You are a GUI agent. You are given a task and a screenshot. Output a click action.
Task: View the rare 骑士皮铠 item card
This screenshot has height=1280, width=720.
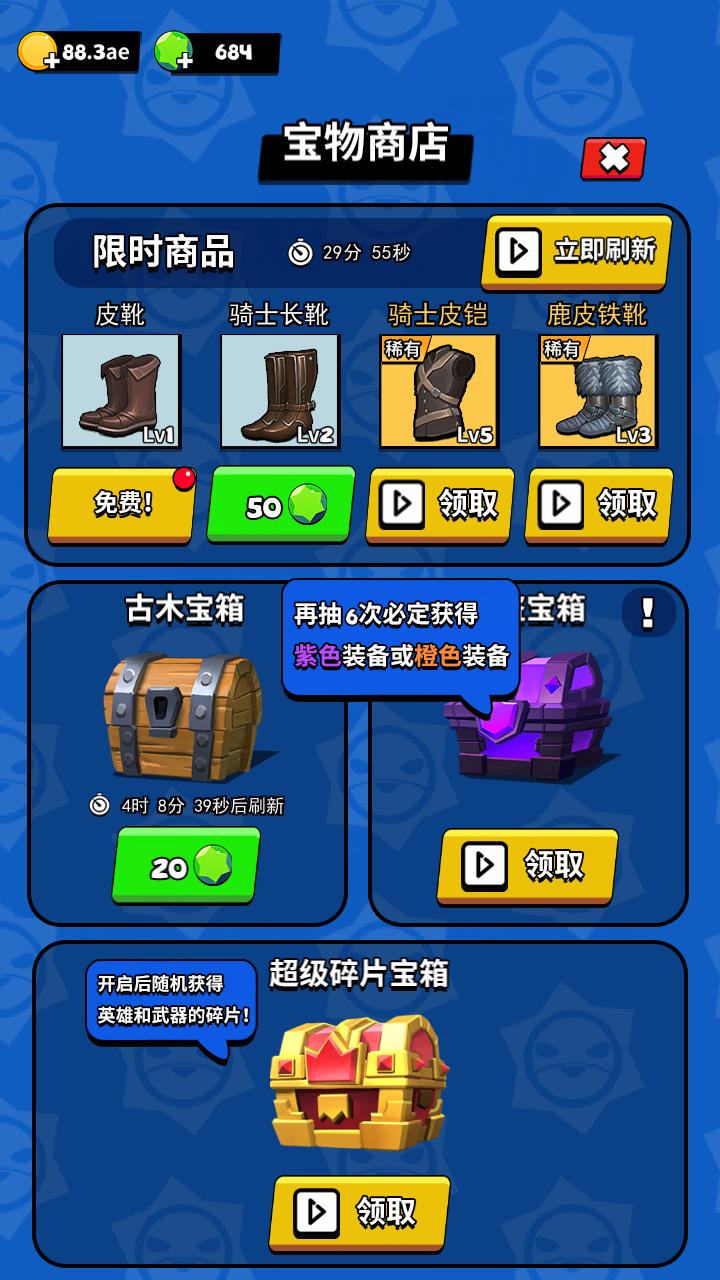[x=439, y=391]
